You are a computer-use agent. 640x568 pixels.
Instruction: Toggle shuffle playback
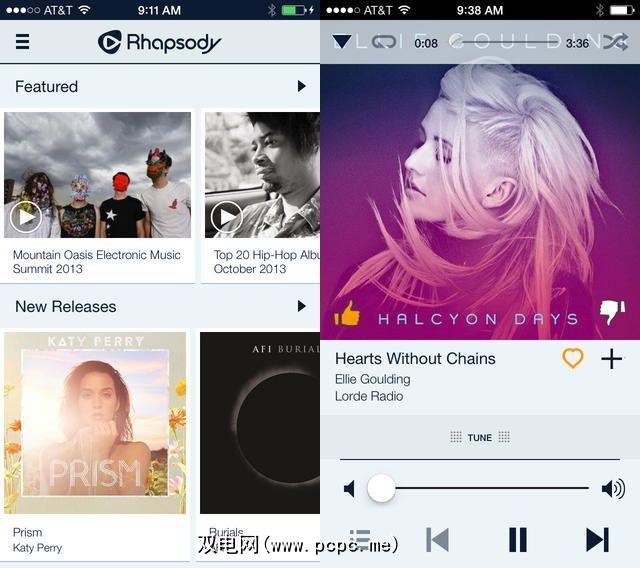click(614, 42)
